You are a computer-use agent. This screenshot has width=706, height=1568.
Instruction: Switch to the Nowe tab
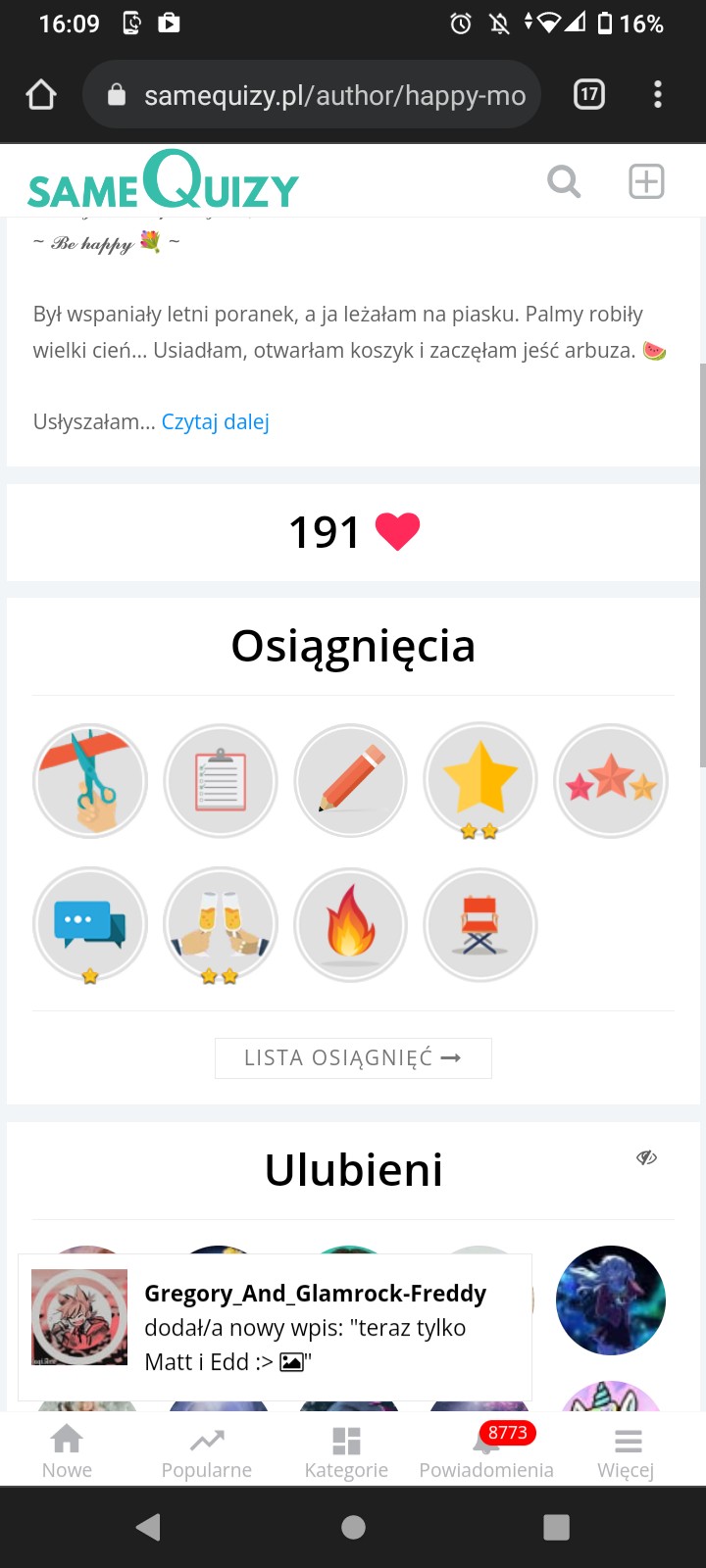67,1450
